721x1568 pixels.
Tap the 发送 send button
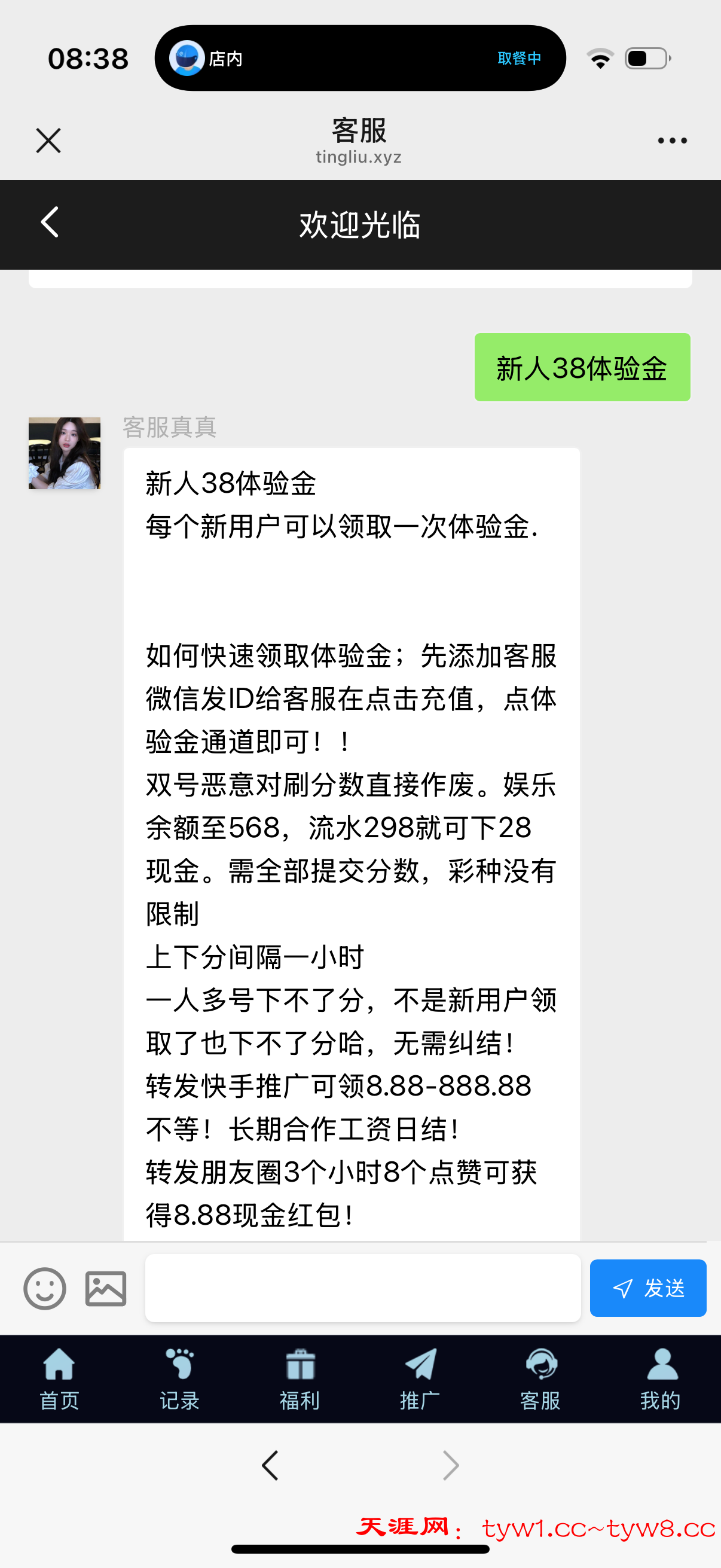point(647,1288)
